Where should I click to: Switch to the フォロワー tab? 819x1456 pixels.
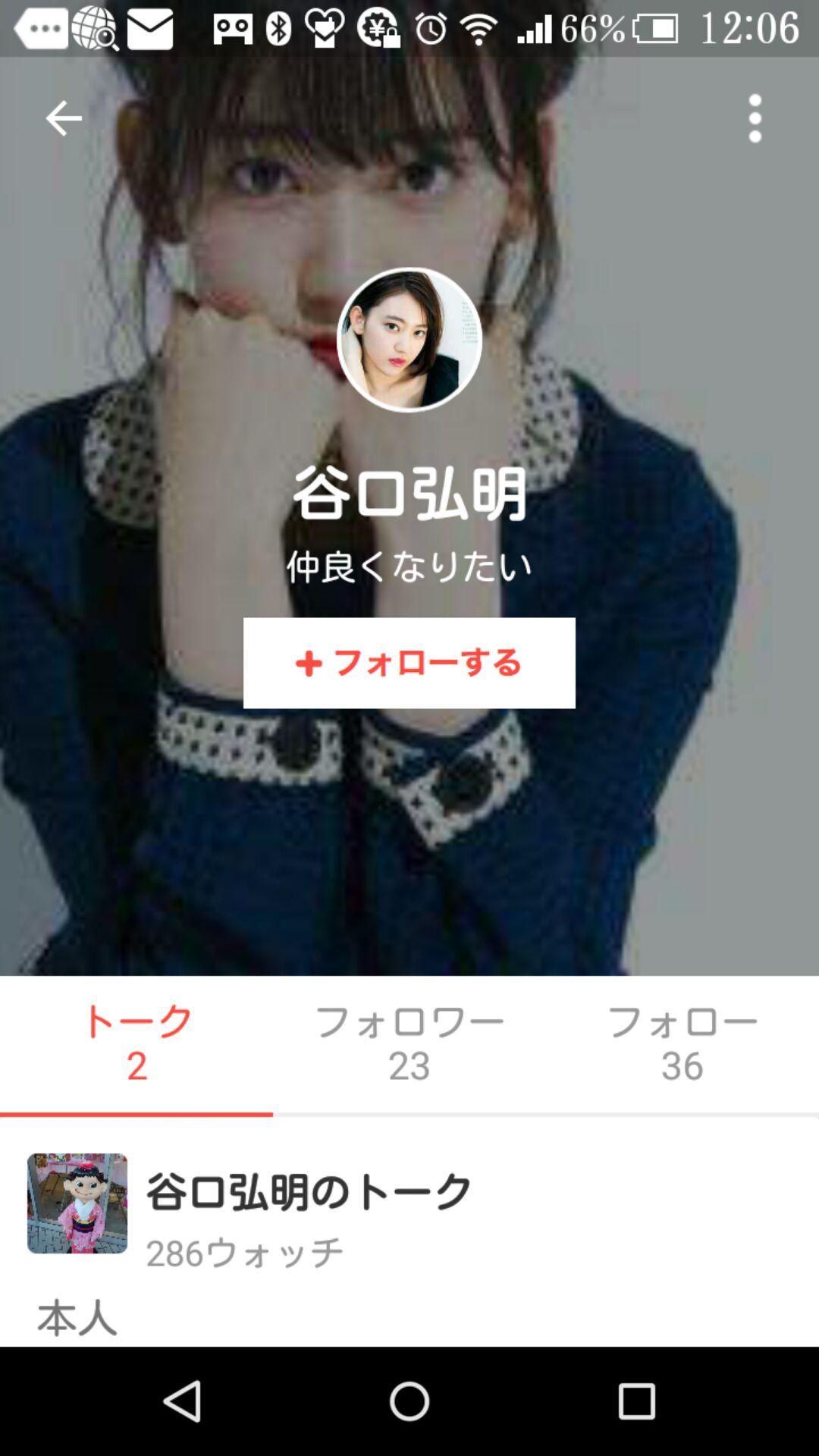pos(409,1043)
